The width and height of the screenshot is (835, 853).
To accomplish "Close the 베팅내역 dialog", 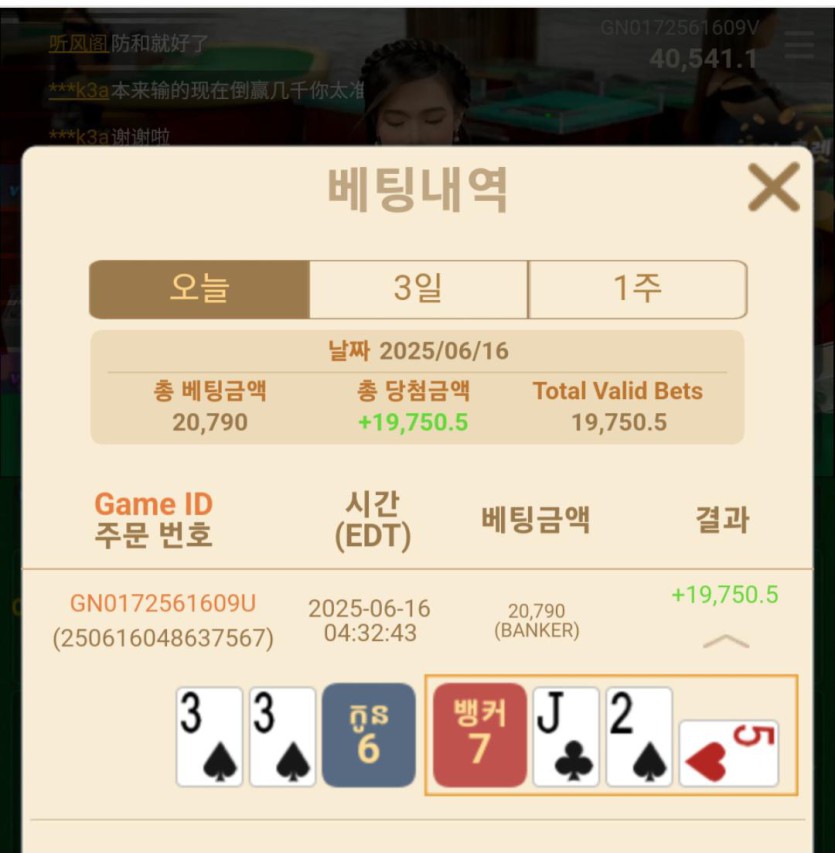I will click(x=773, y=188).
